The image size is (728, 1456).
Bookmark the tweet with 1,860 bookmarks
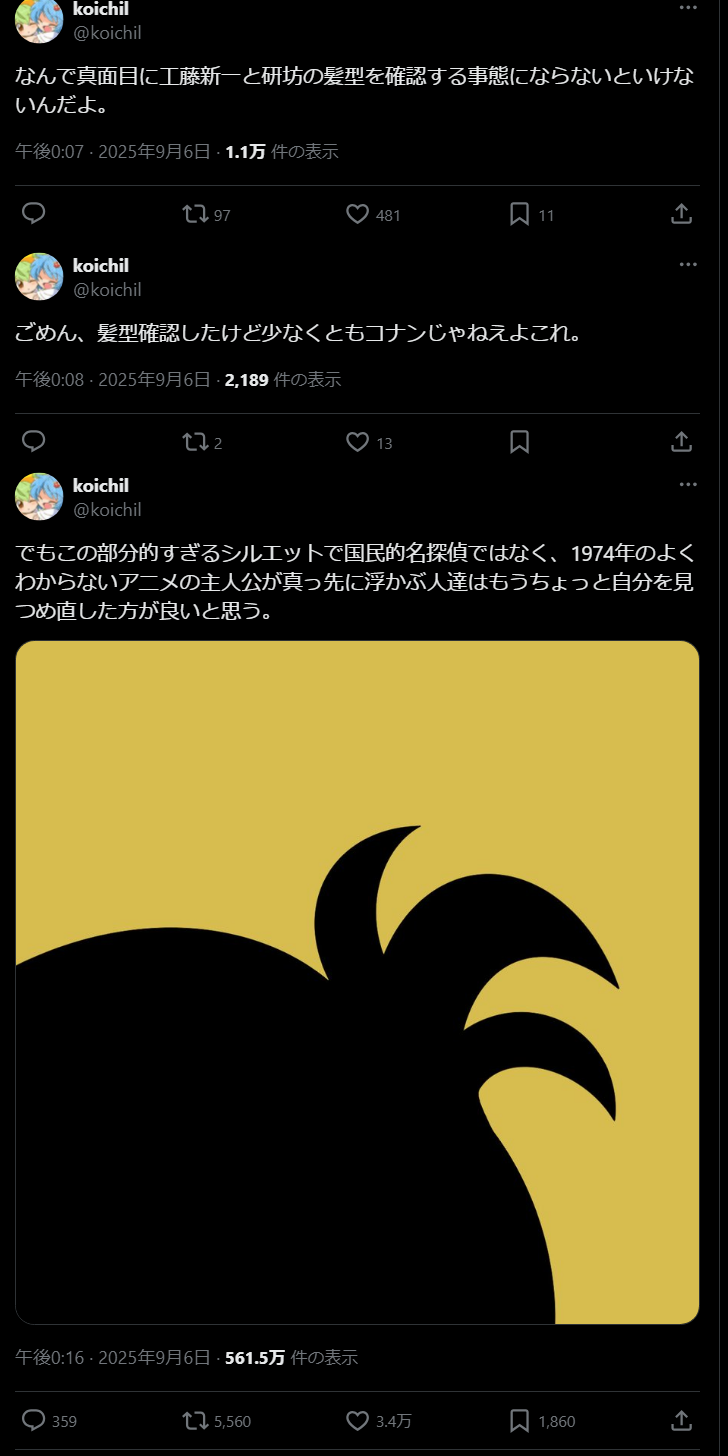click(x=519, y=1420)
